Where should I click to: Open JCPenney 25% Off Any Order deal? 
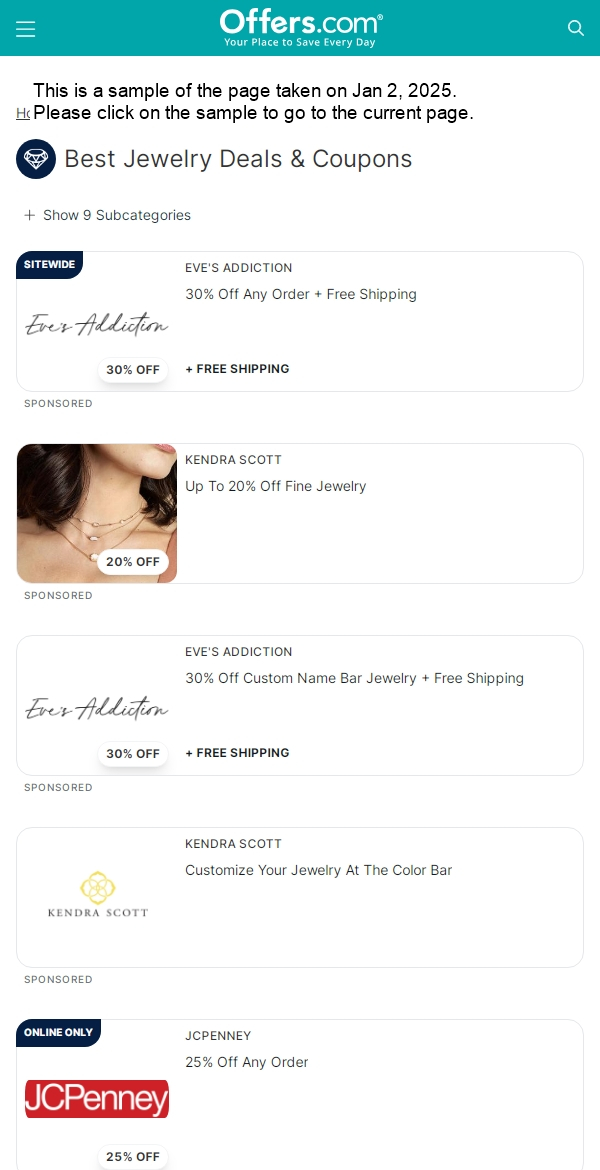[x=247, y=1062]
